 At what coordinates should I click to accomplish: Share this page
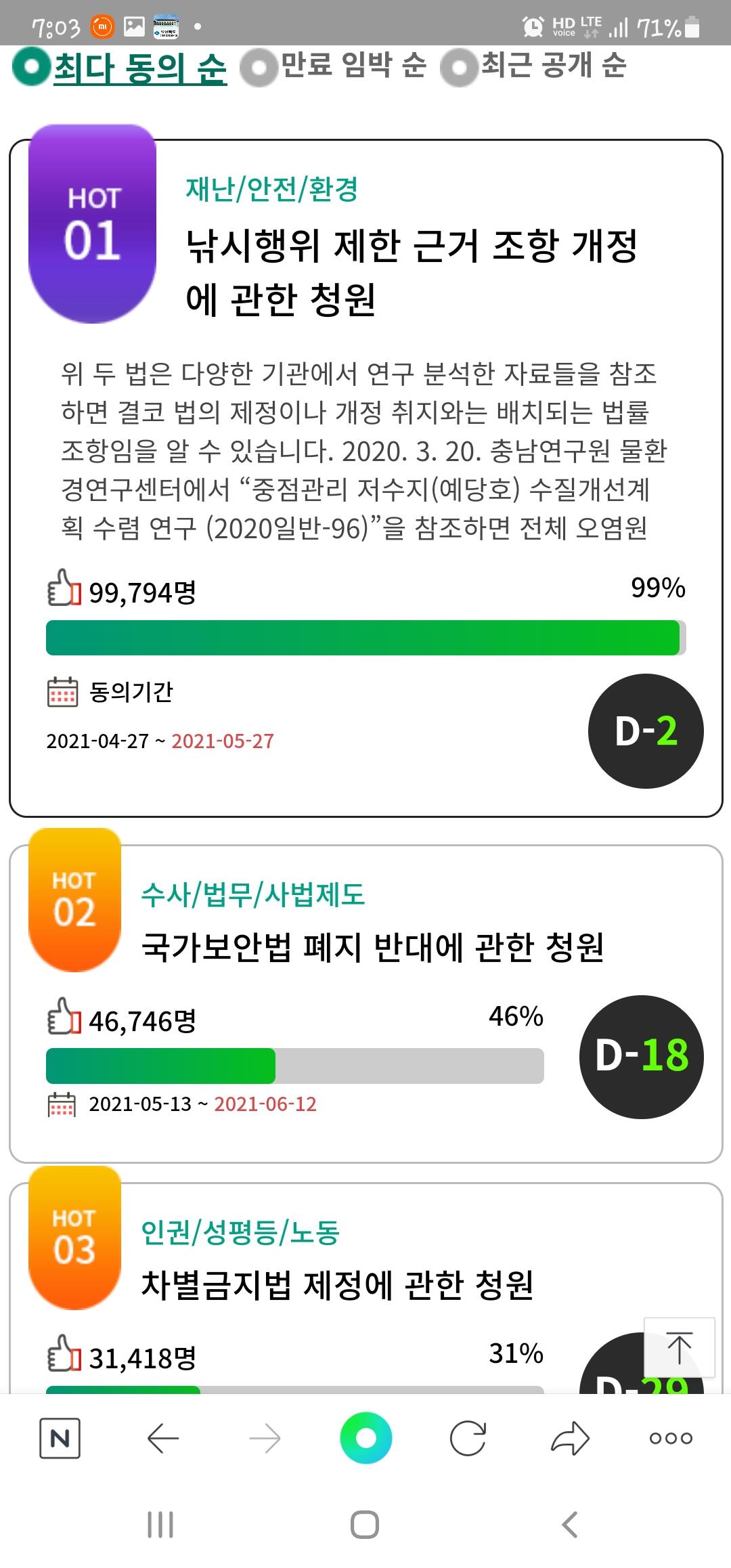570,1438
